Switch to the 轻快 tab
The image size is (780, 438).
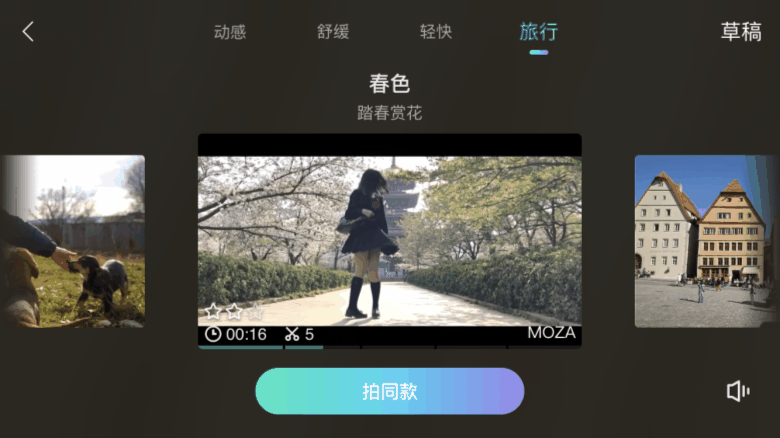pyautogui.click(x=436, y=32)
